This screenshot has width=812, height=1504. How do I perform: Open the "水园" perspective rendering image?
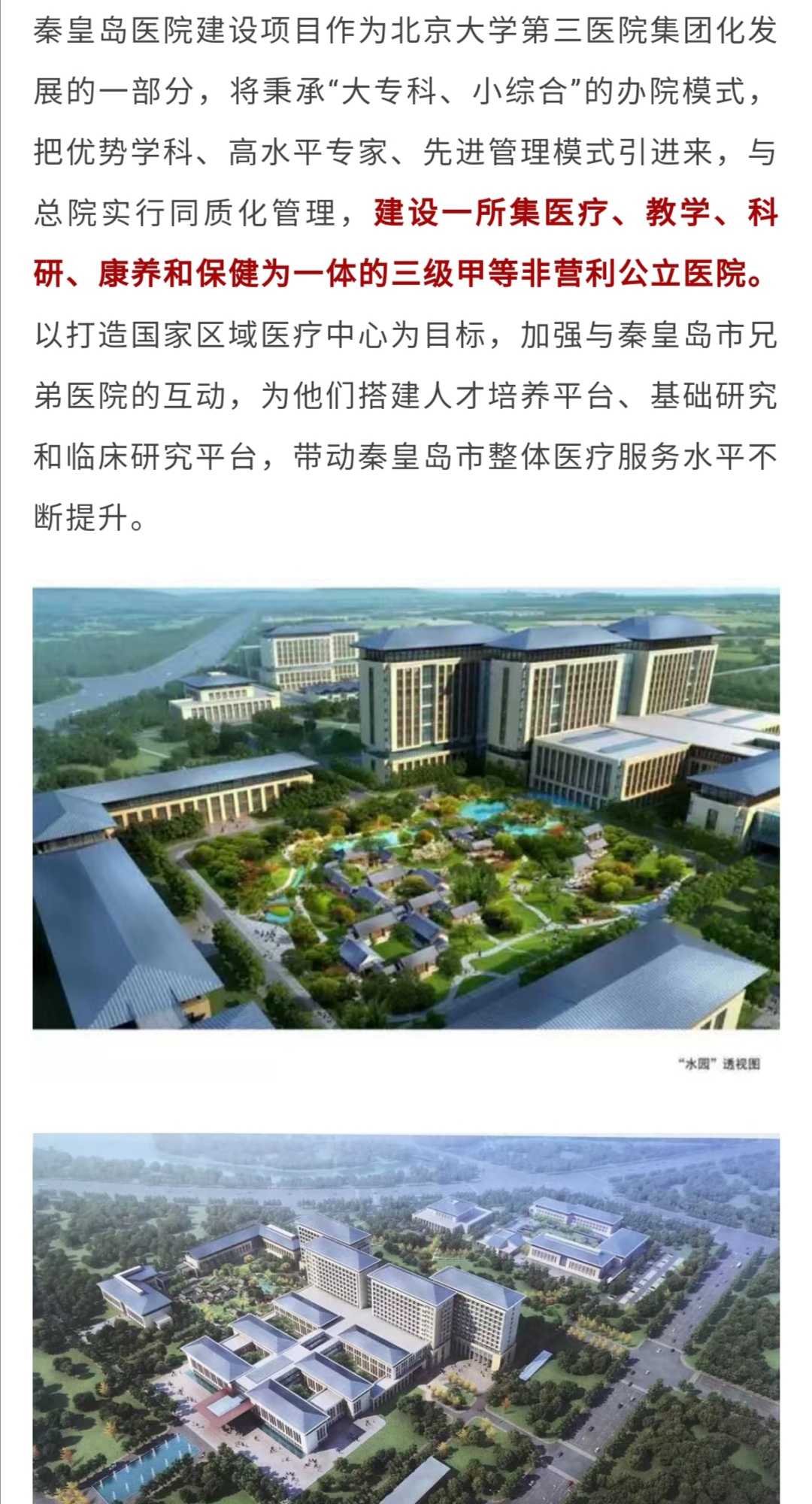coord(406,808)
